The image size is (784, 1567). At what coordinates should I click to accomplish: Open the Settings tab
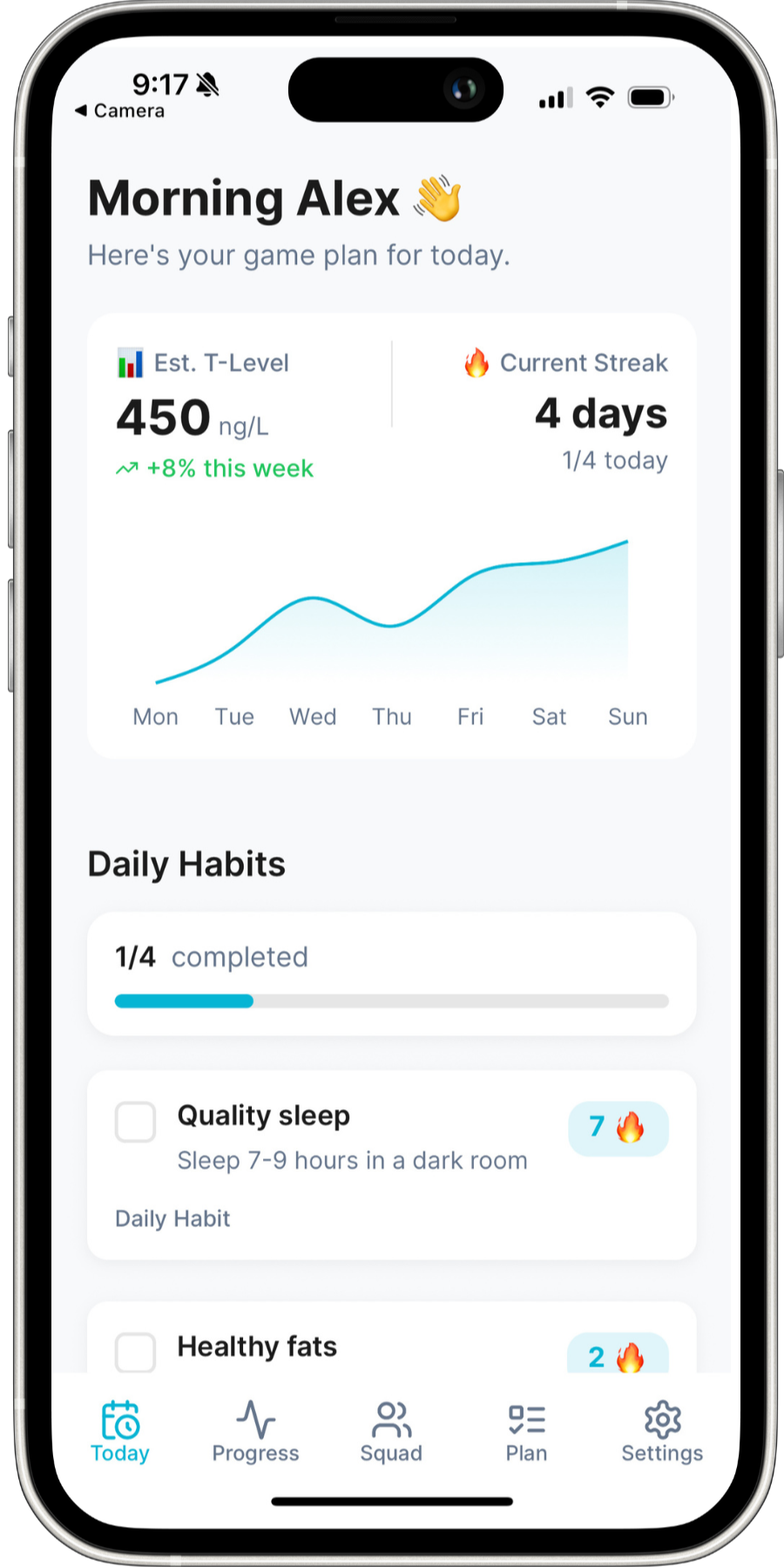click(x=662, y=1431)
